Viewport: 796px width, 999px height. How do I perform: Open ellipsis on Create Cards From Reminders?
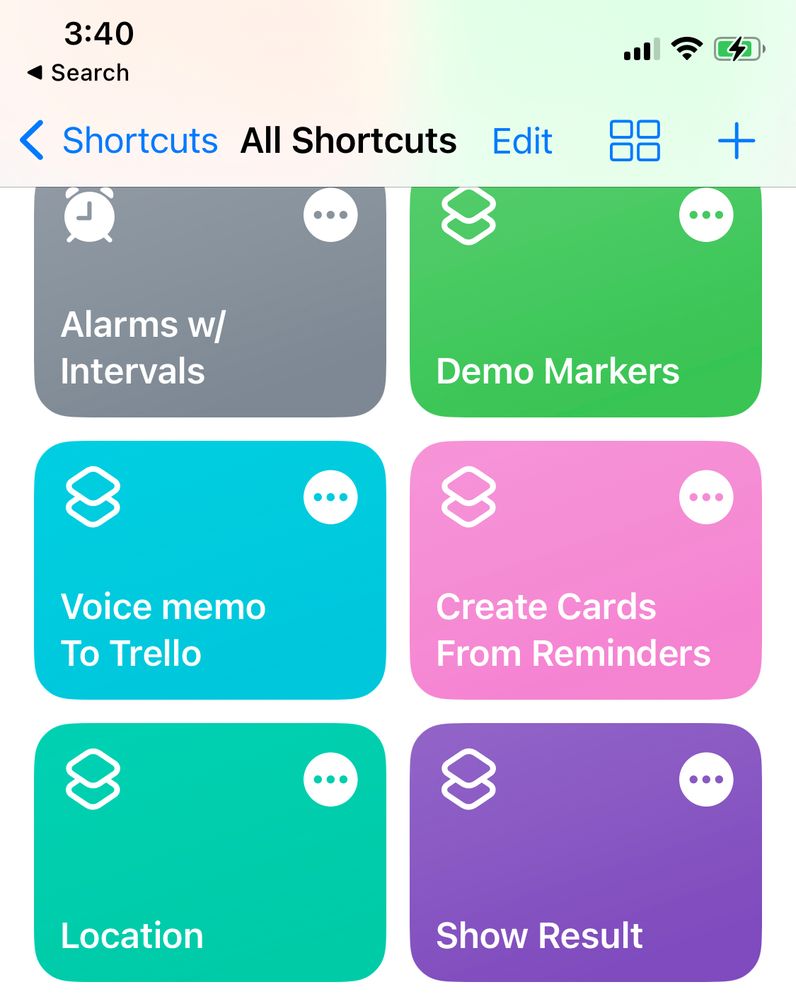coord(706,496)
